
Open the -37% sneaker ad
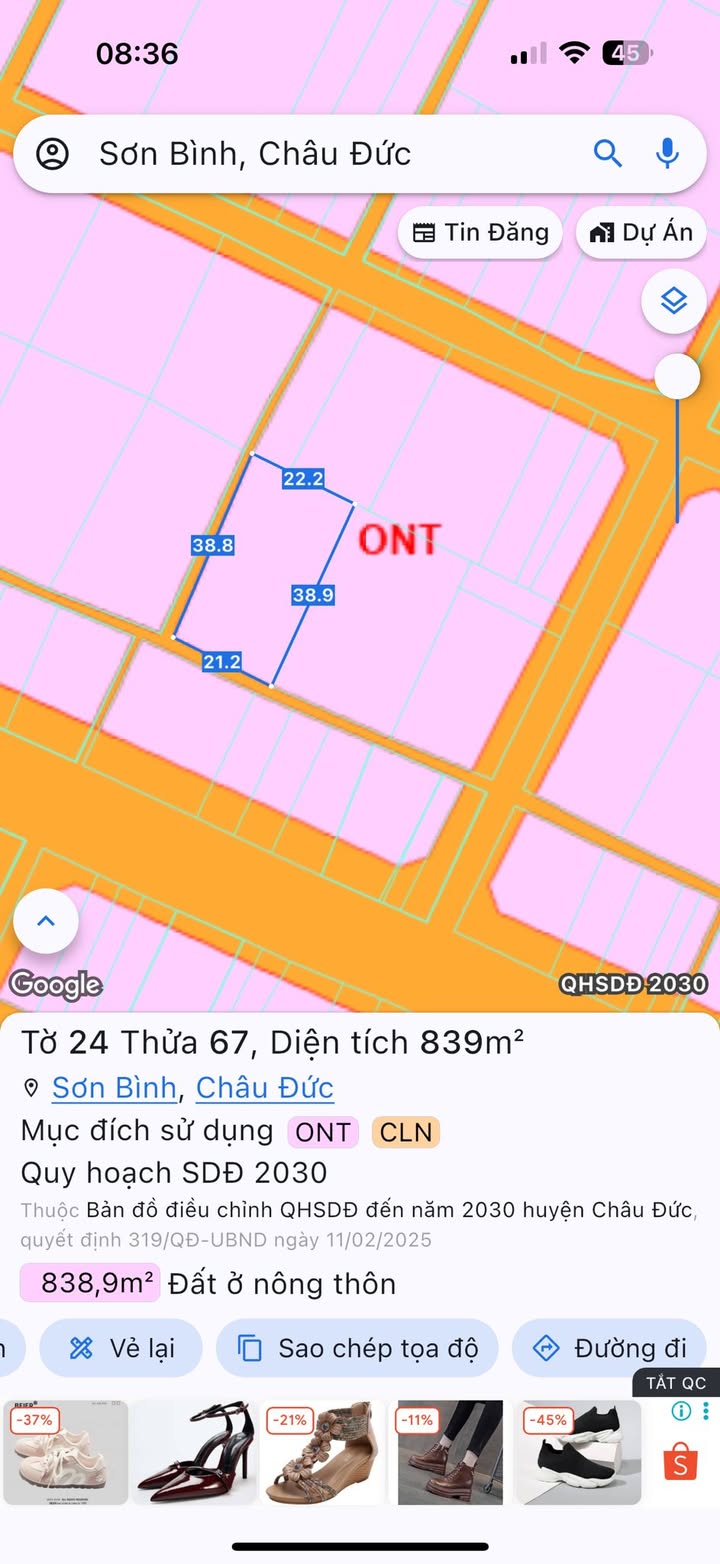[x=65, y=1452]
